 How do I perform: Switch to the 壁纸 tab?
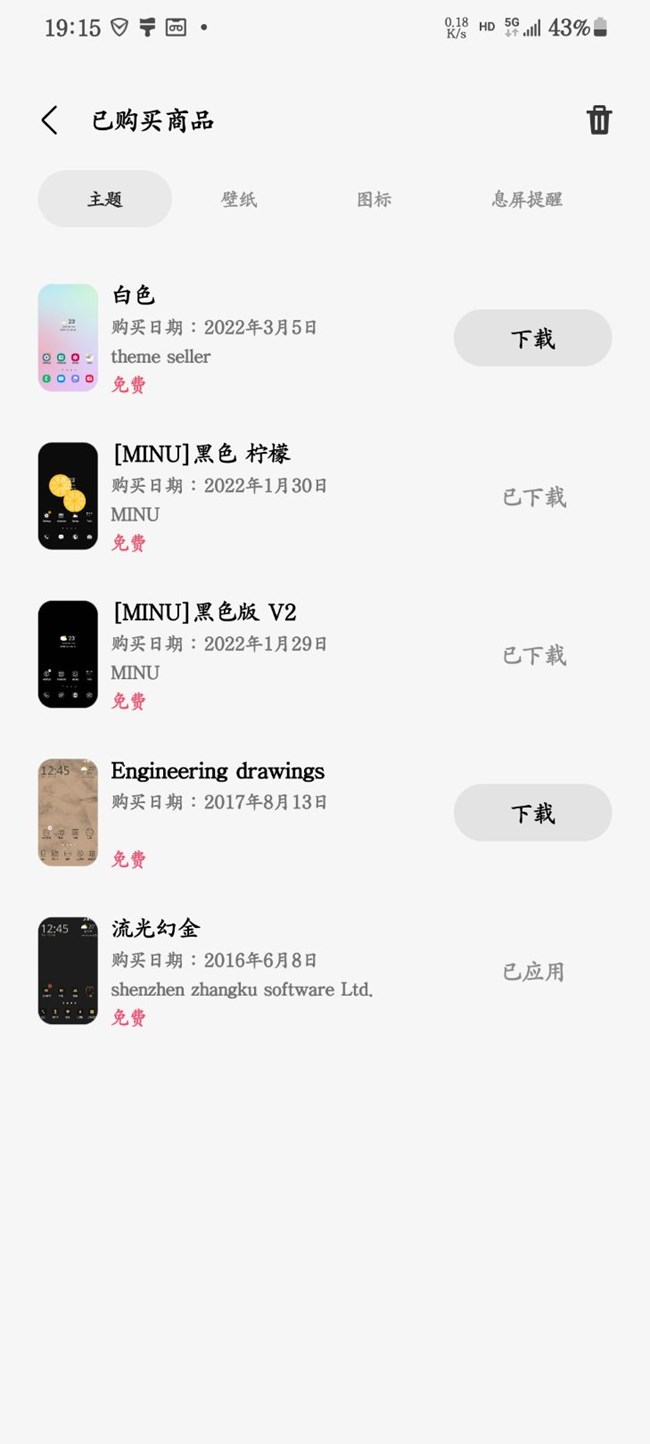239,199
